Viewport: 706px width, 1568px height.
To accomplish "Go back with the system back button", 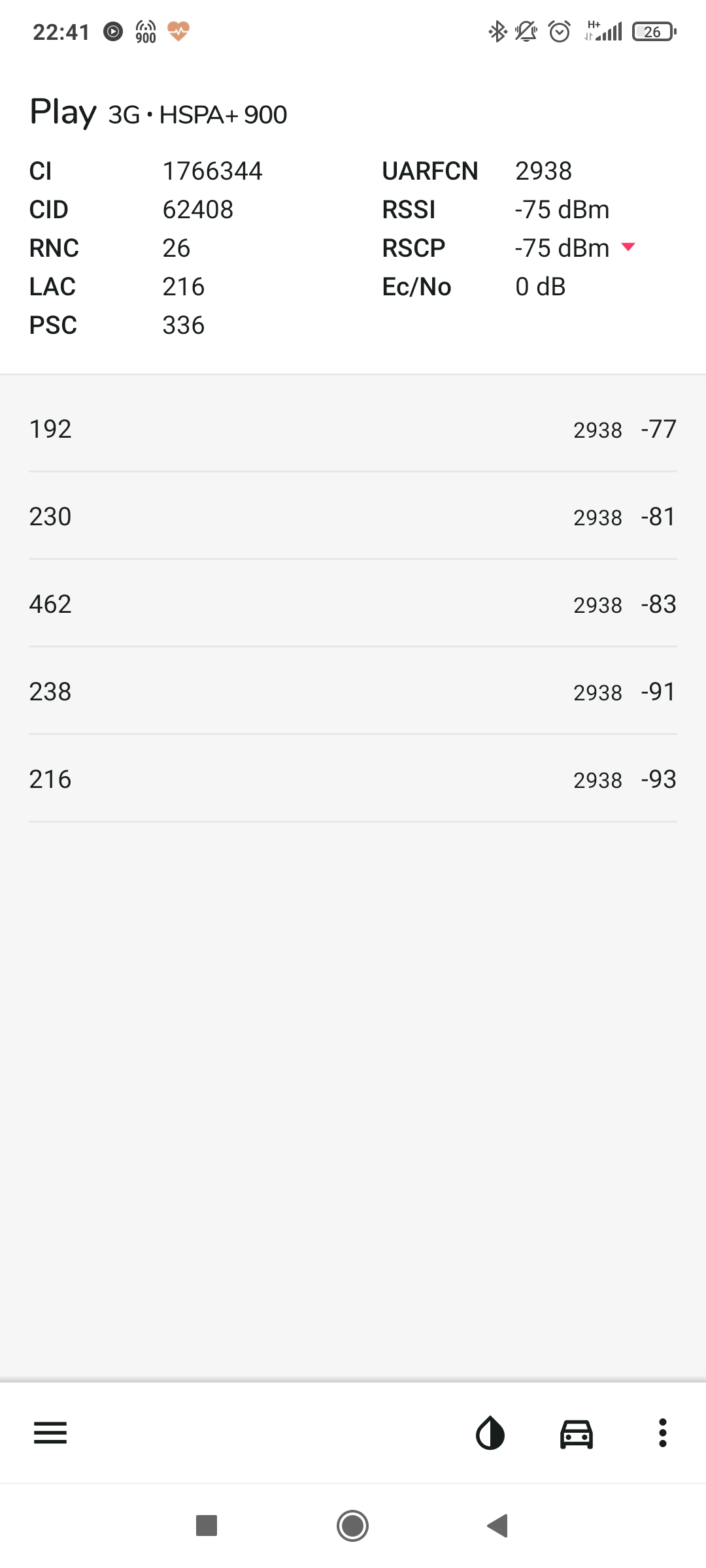I will [498, 1526].
